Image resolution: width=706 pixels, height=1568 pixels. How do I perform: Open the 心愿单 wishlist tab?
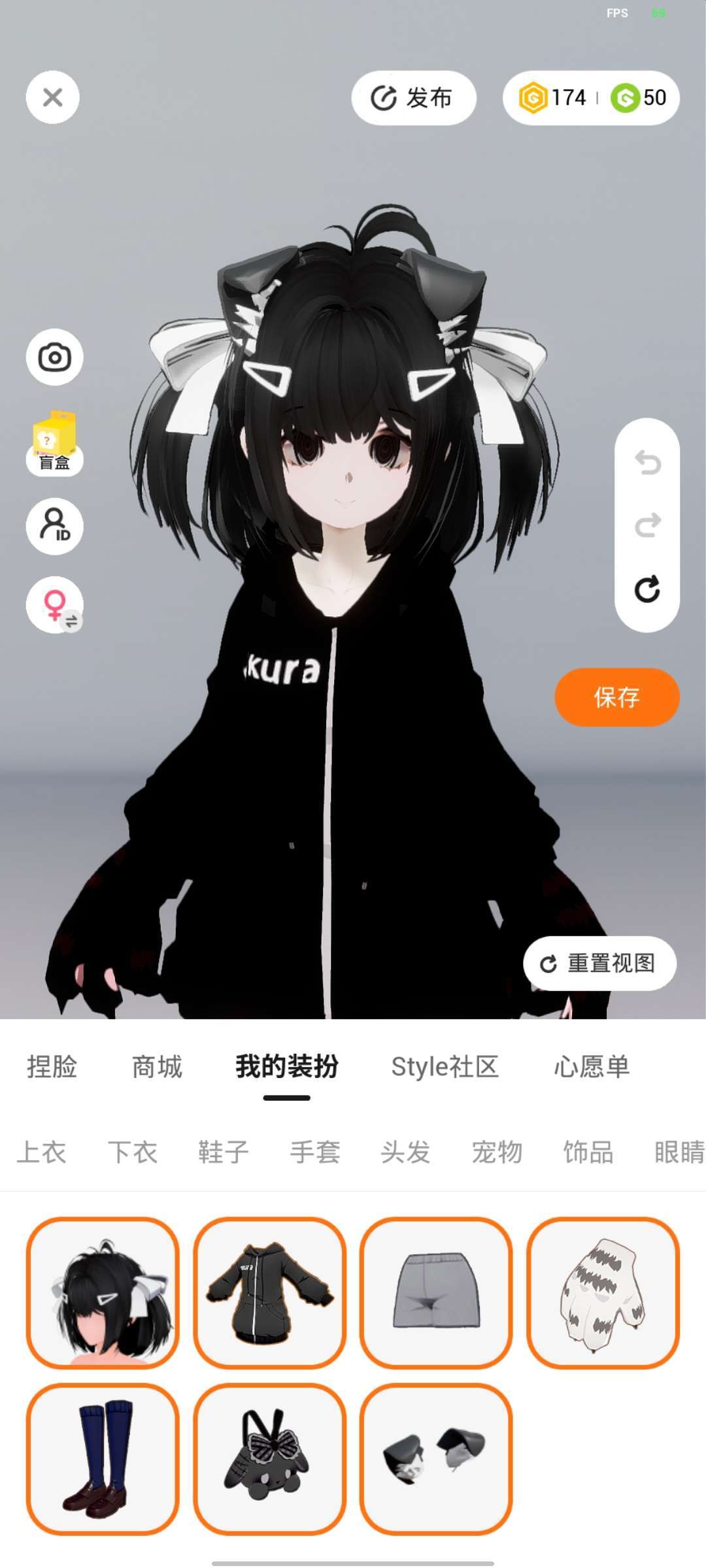pyautogui.click(x=592, y=1067)
